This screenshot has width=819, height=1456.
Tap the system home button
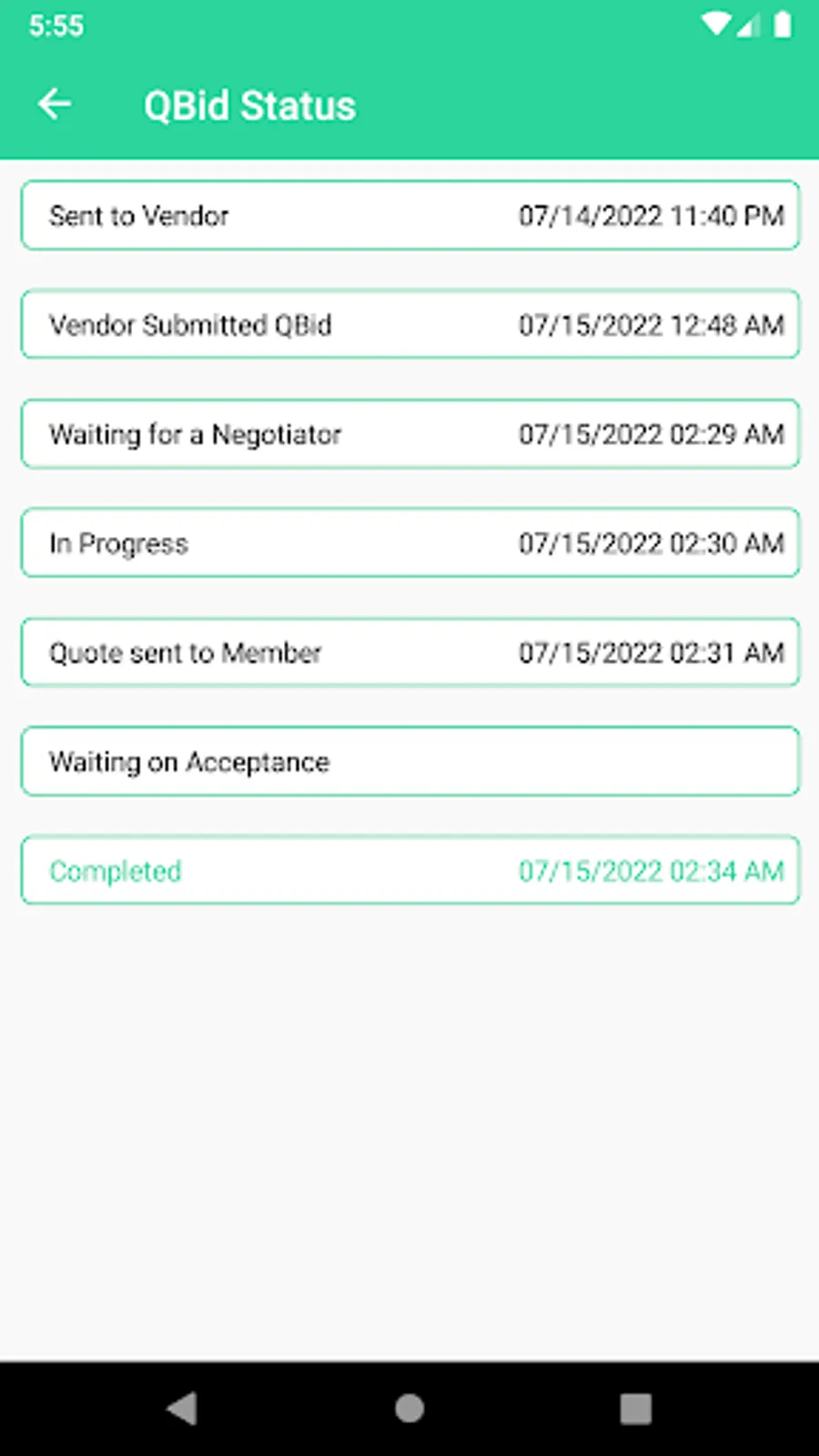click(x=409, y=1408)
